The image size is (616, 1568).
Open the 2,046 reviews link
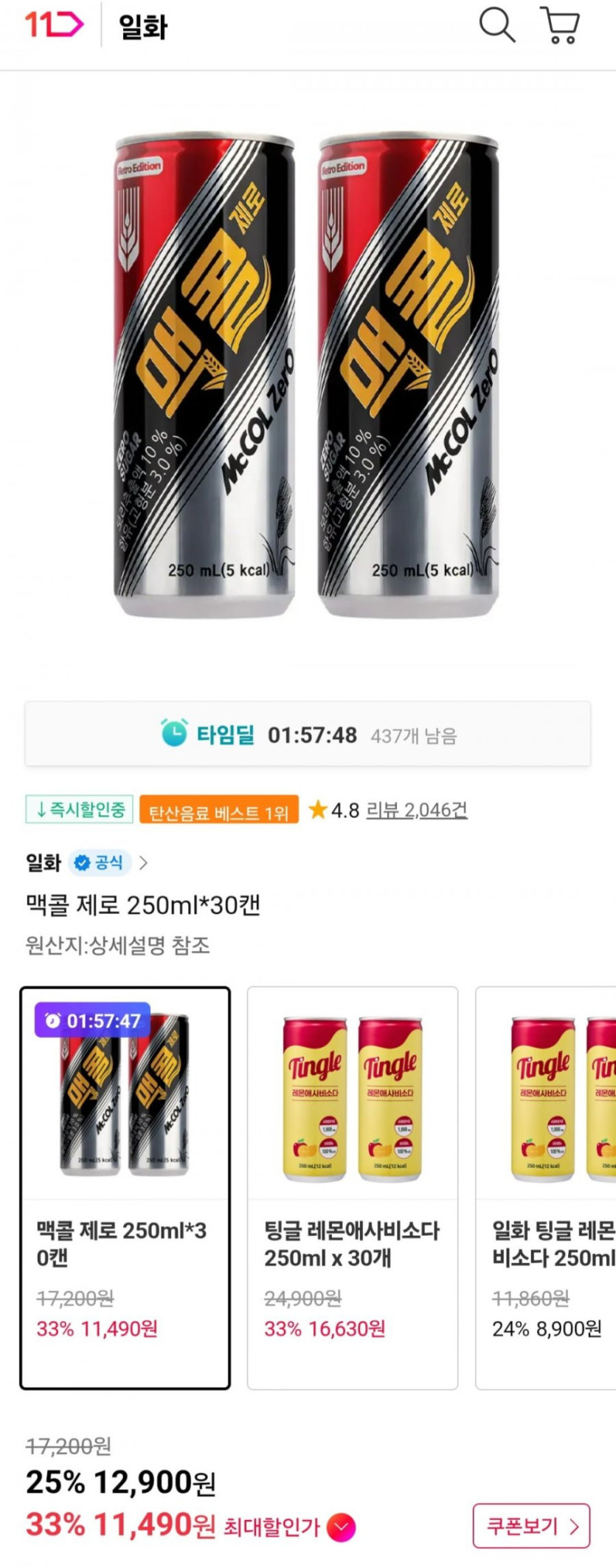tap(416, 810)
